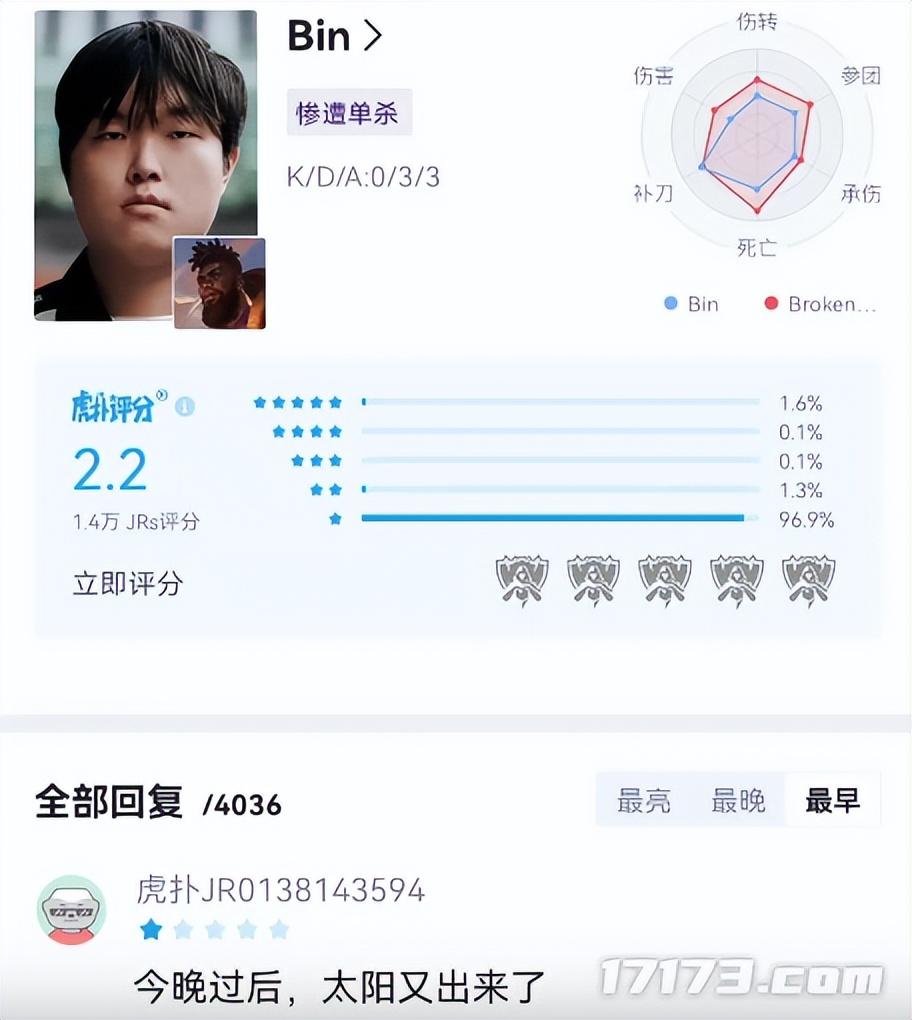Open the username 虎扑JR0138143594

[280, 889]
